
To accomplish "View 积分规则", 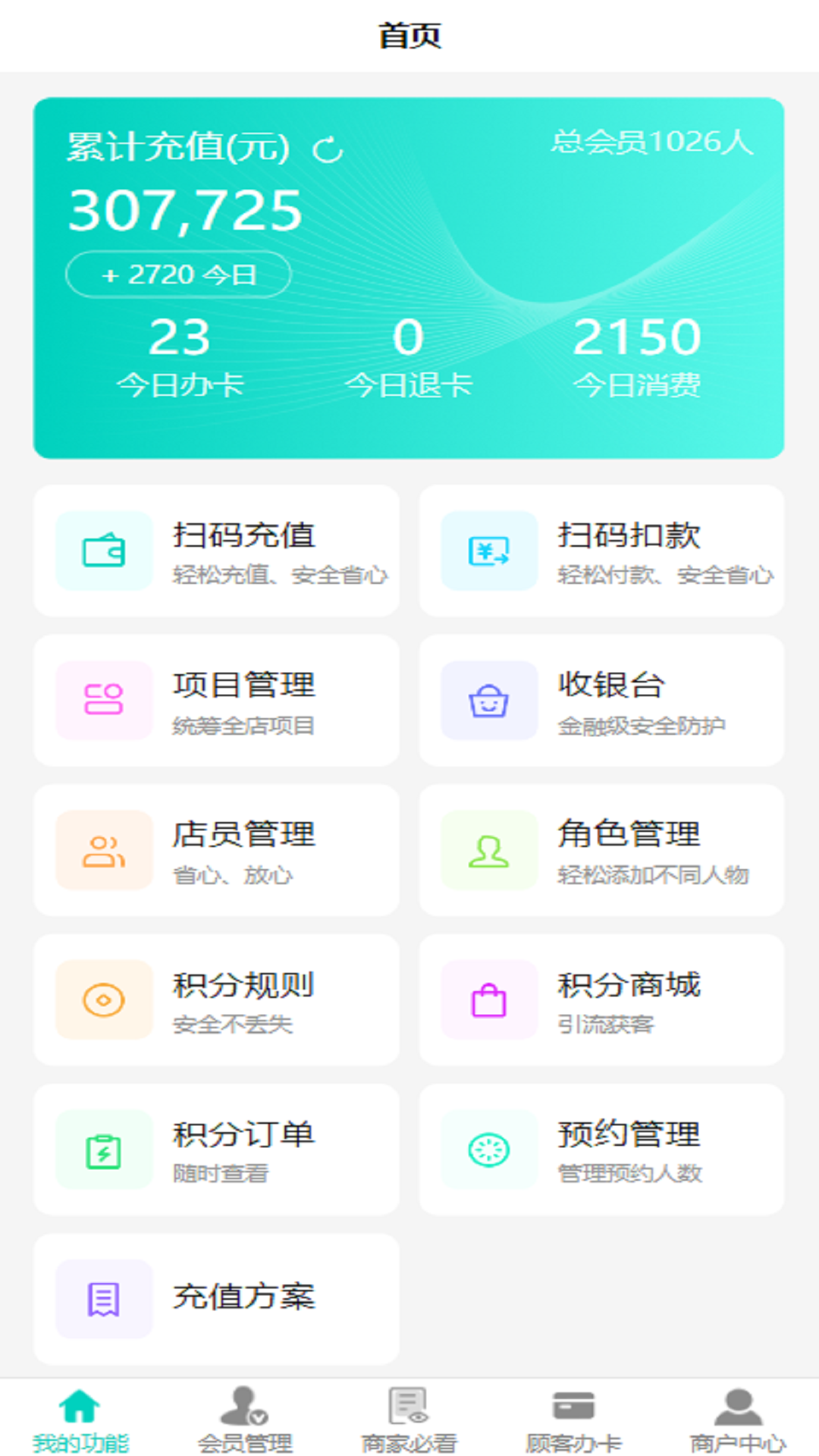I will pos(216,999).
